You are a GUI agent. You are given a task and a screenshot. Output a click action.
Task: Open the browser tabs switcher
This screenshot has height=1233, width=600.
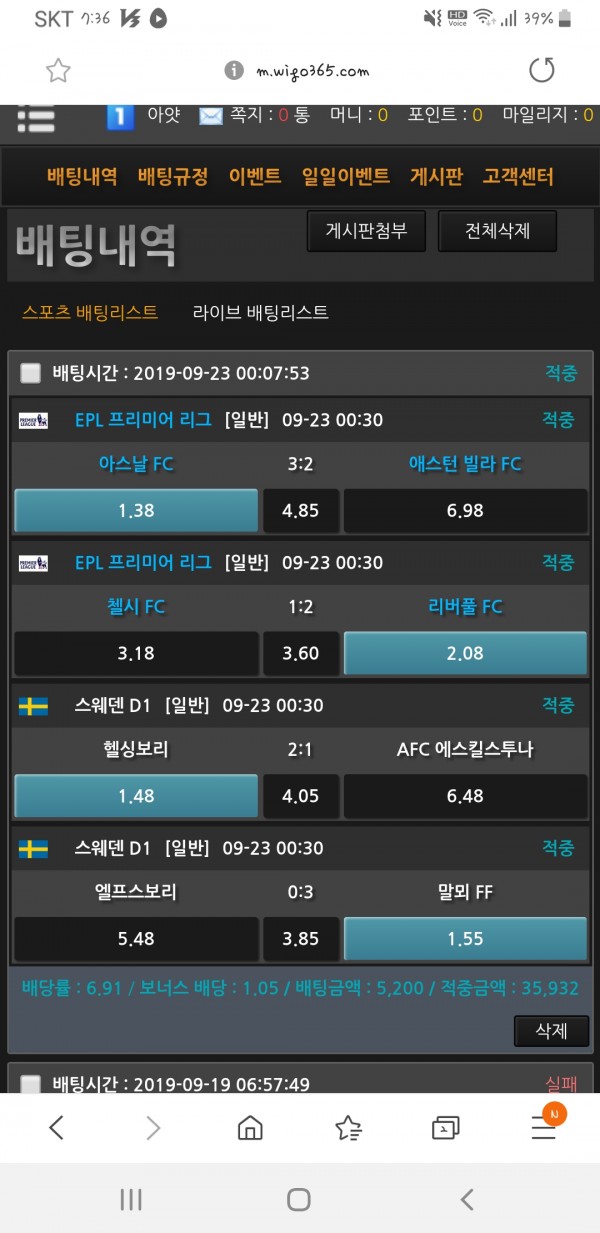click(445, 1128)
